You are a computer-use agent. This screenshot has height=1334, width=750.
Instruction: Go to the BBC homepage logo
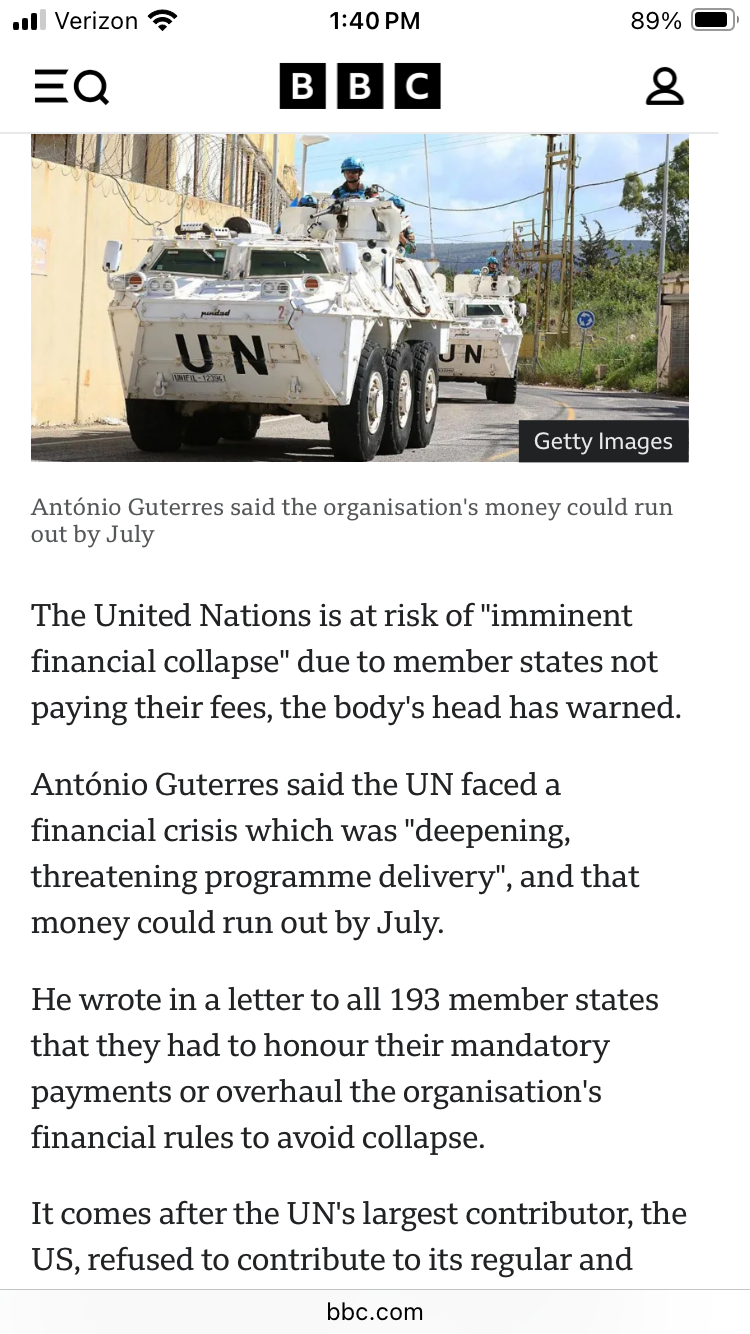click(x=359, y=88)
